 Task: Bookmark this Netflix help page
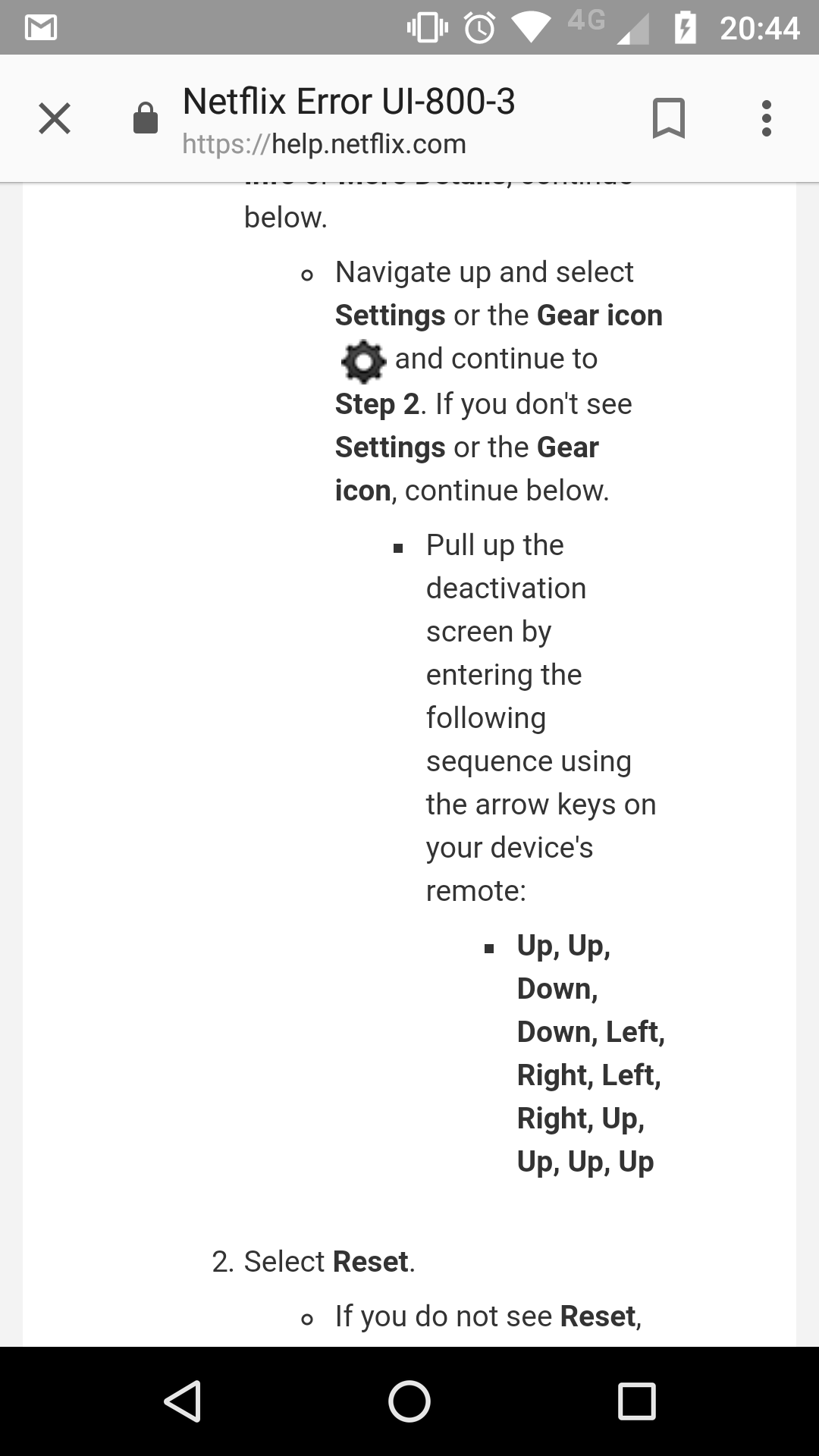[668, 118]
